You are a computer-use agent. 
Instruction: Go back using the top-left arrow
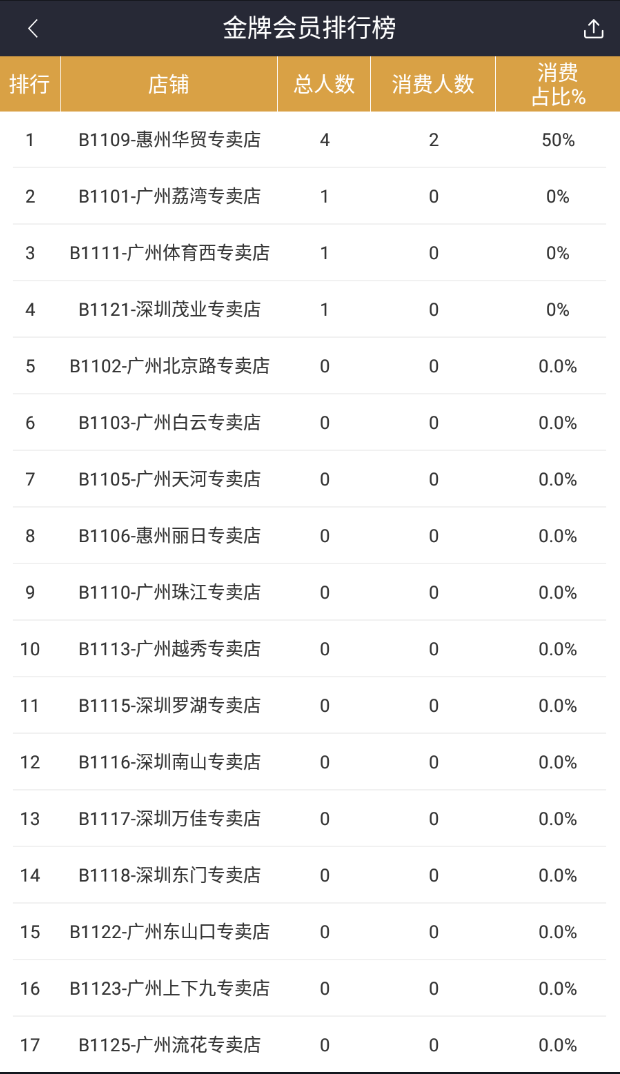[x=32, y=28]
